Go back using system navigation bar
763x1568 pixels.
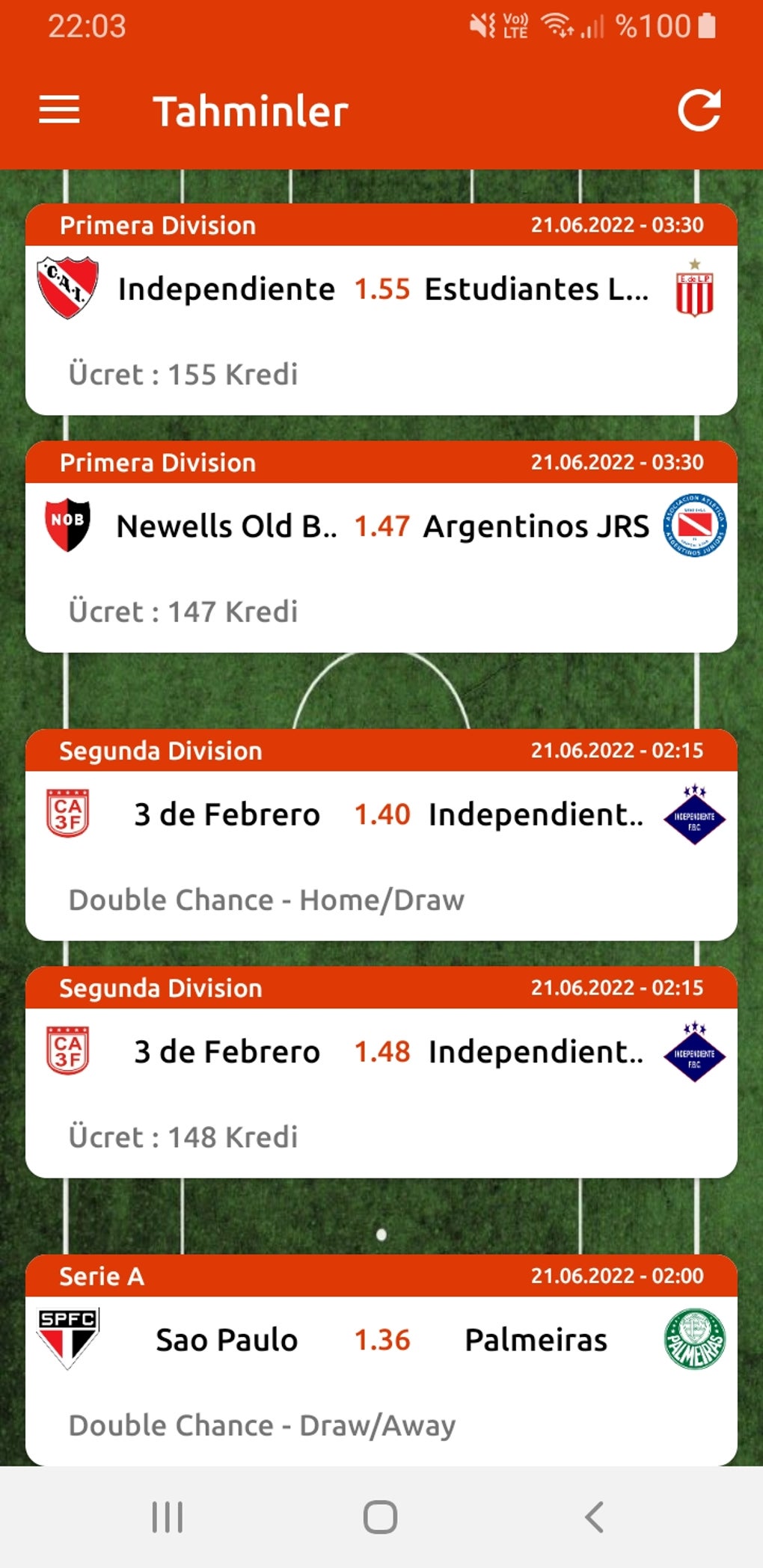tap(594, 1517)
